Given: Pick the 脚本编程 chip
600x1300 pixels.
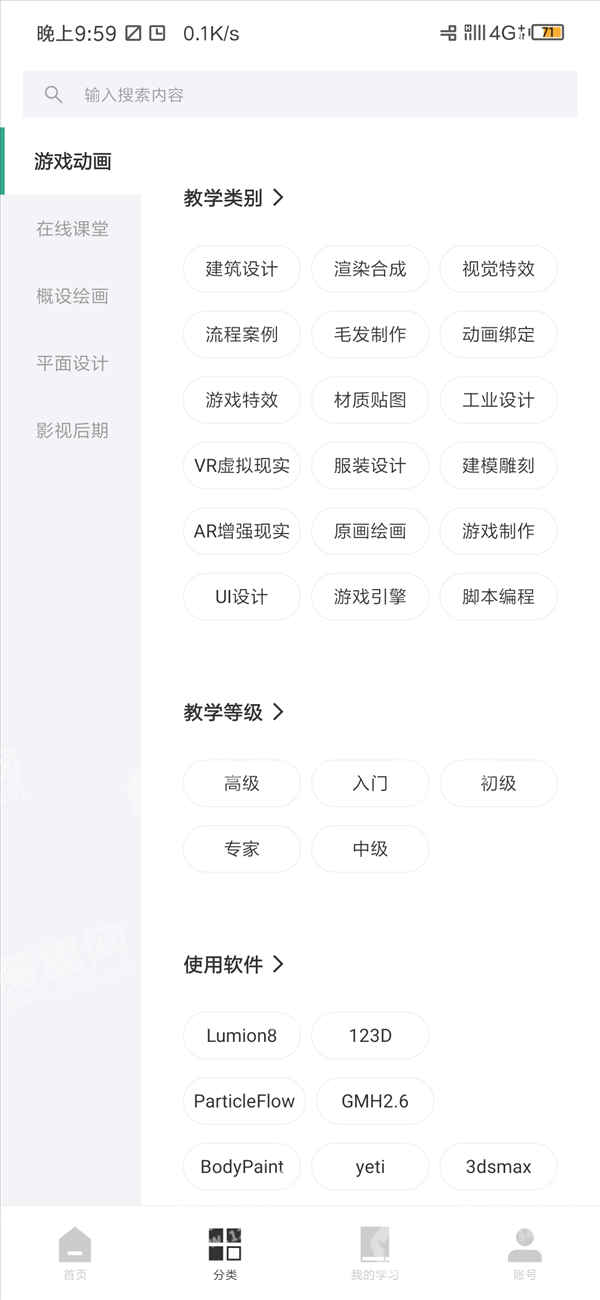Looking at the screenshot, I should (498, 597).
